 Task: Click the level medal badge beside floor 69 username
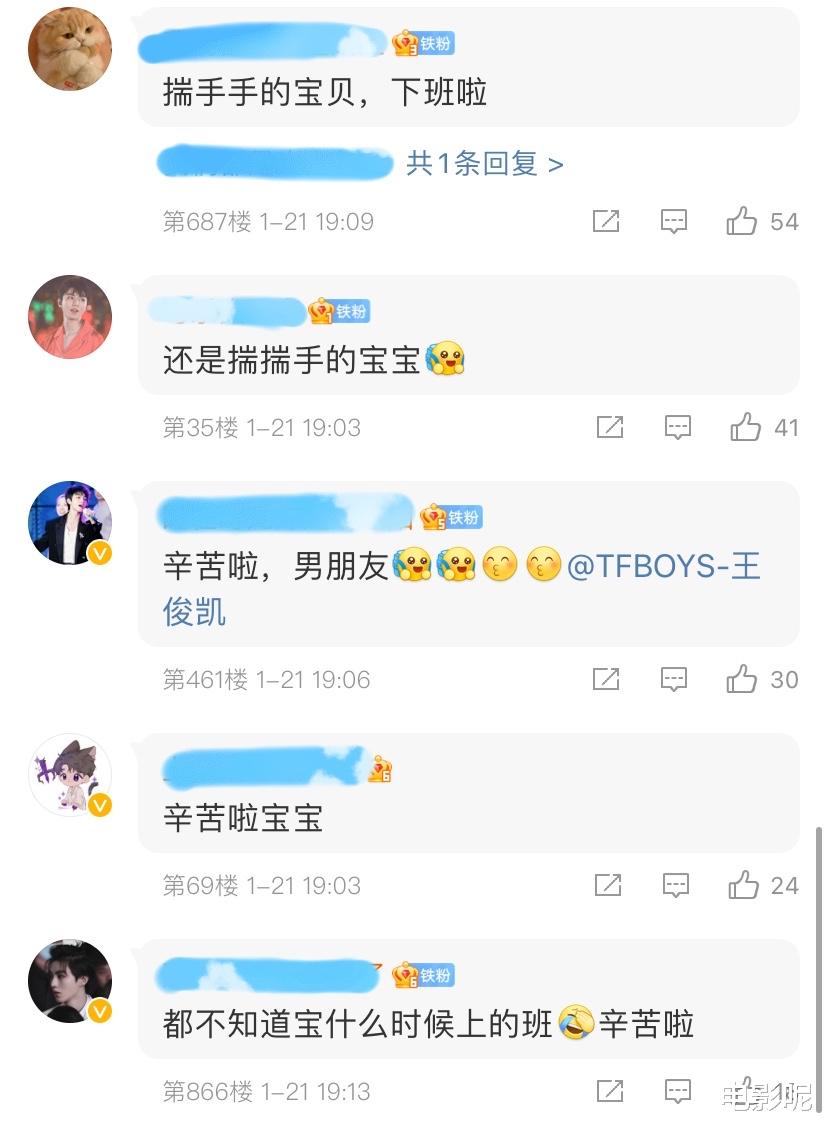[x=381, y=770]
